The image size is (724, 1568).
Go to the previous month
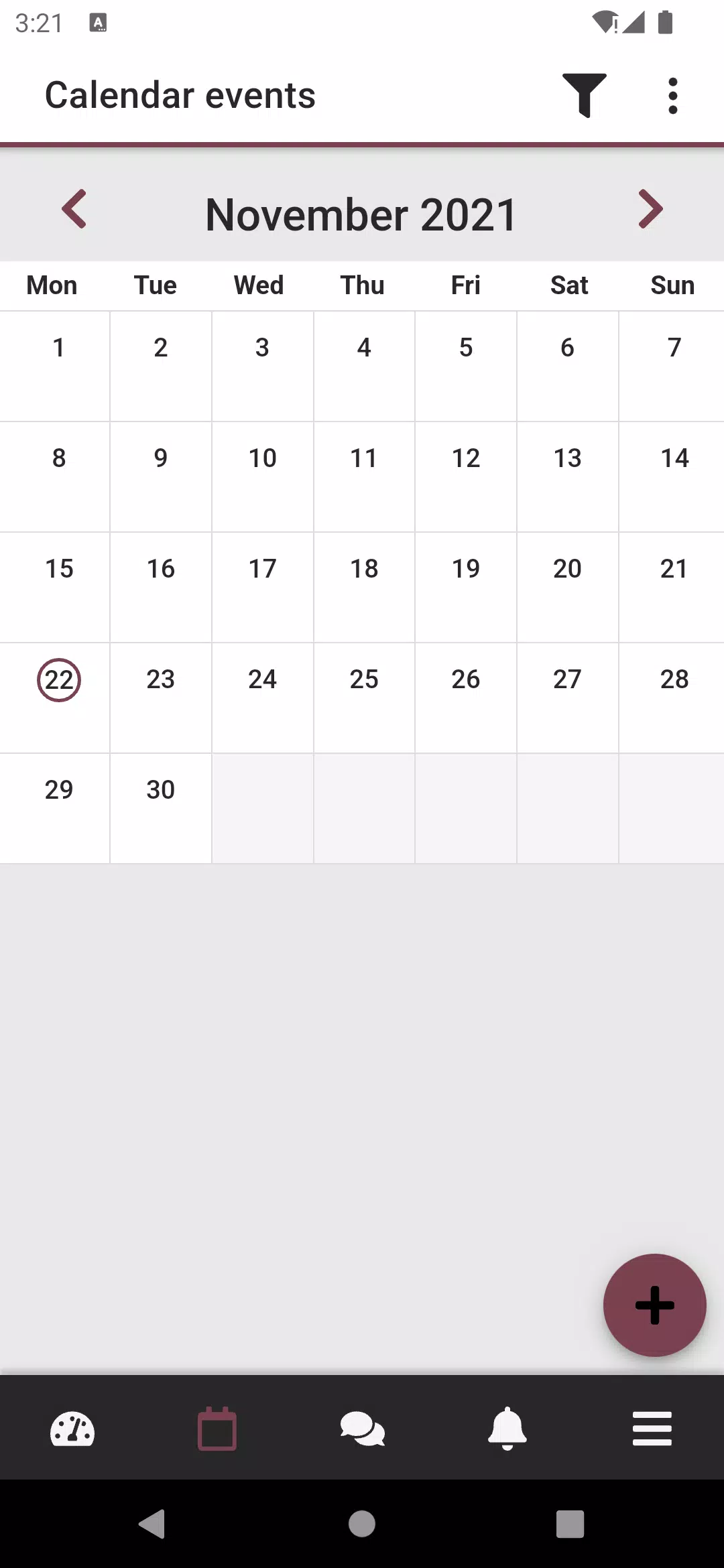(x=74, y=209)
